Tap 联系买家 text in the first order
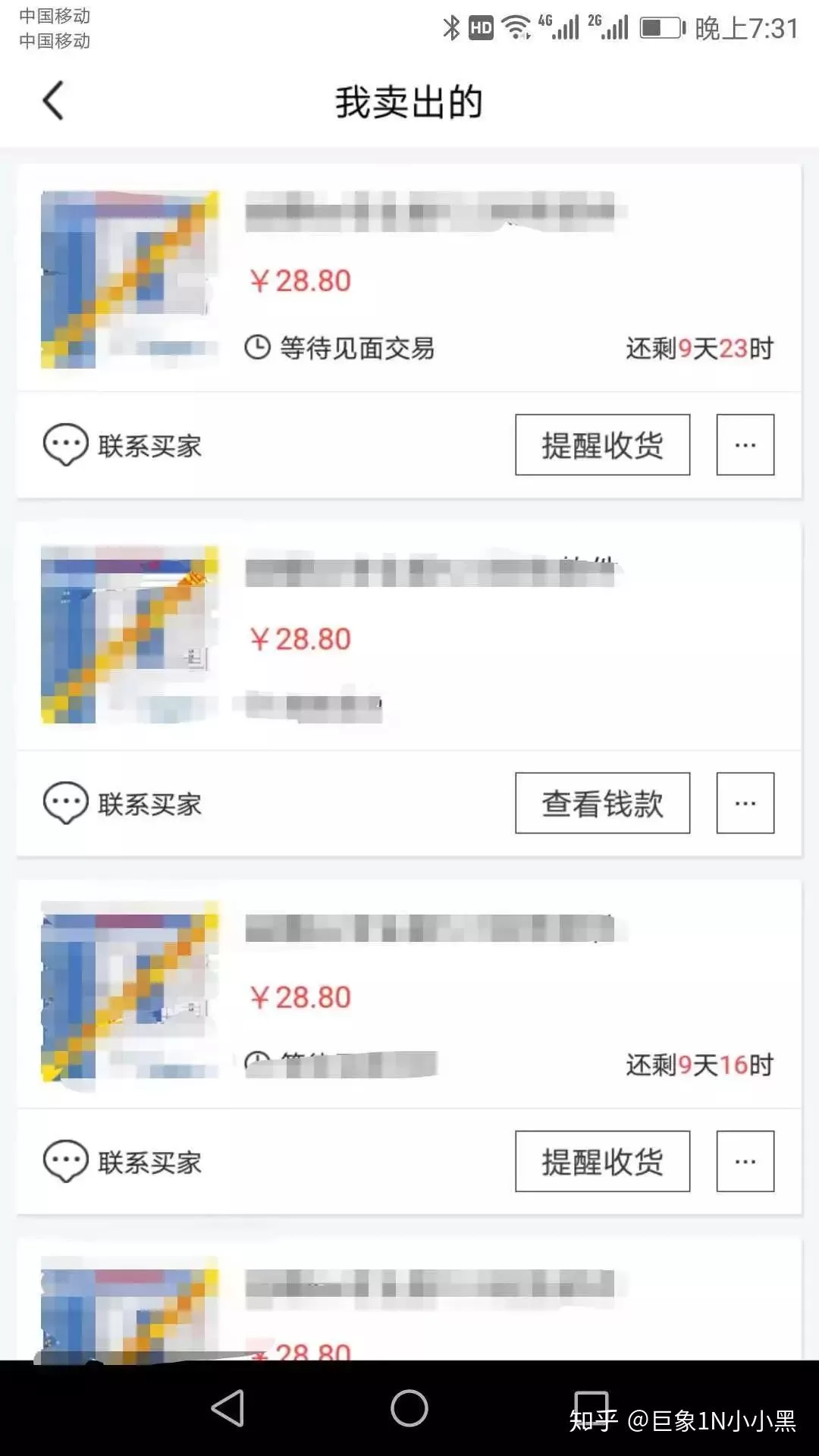 (149, 445)
